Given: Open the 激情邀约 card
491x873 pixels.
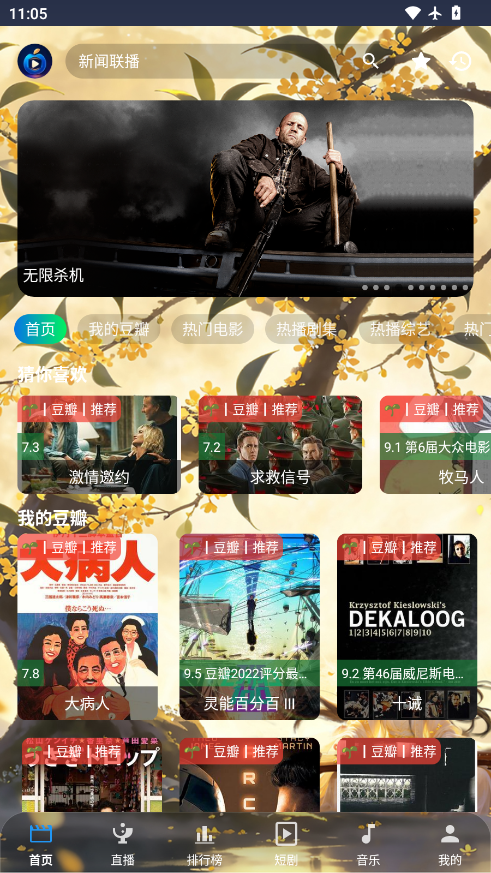Looking at the screenshot, I should pos(99,445).
